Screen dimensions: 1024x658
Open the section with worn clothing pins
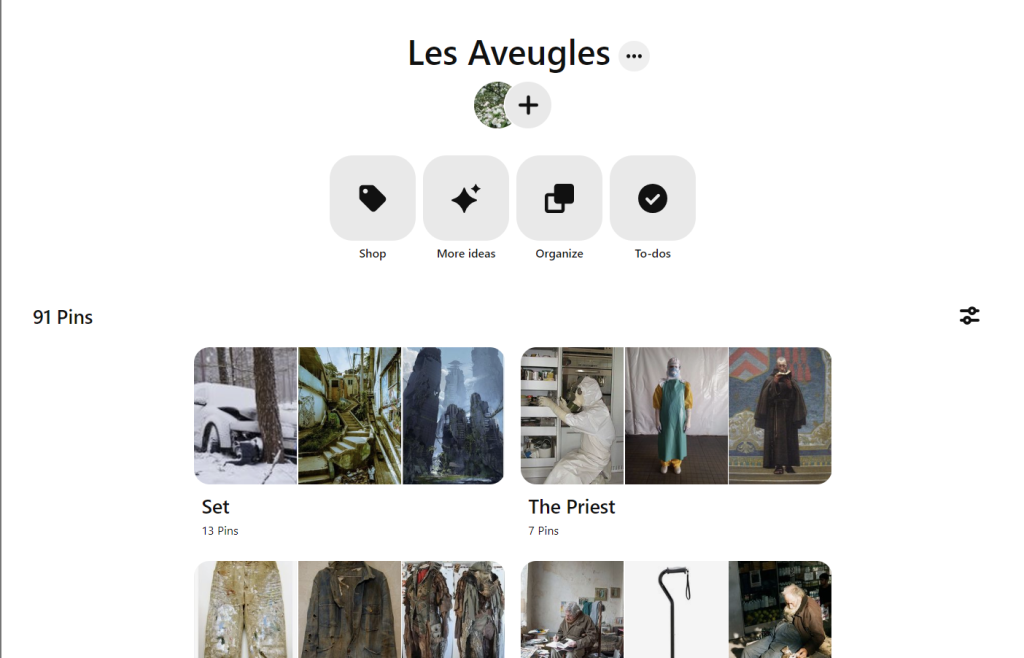tap(349, 608)
